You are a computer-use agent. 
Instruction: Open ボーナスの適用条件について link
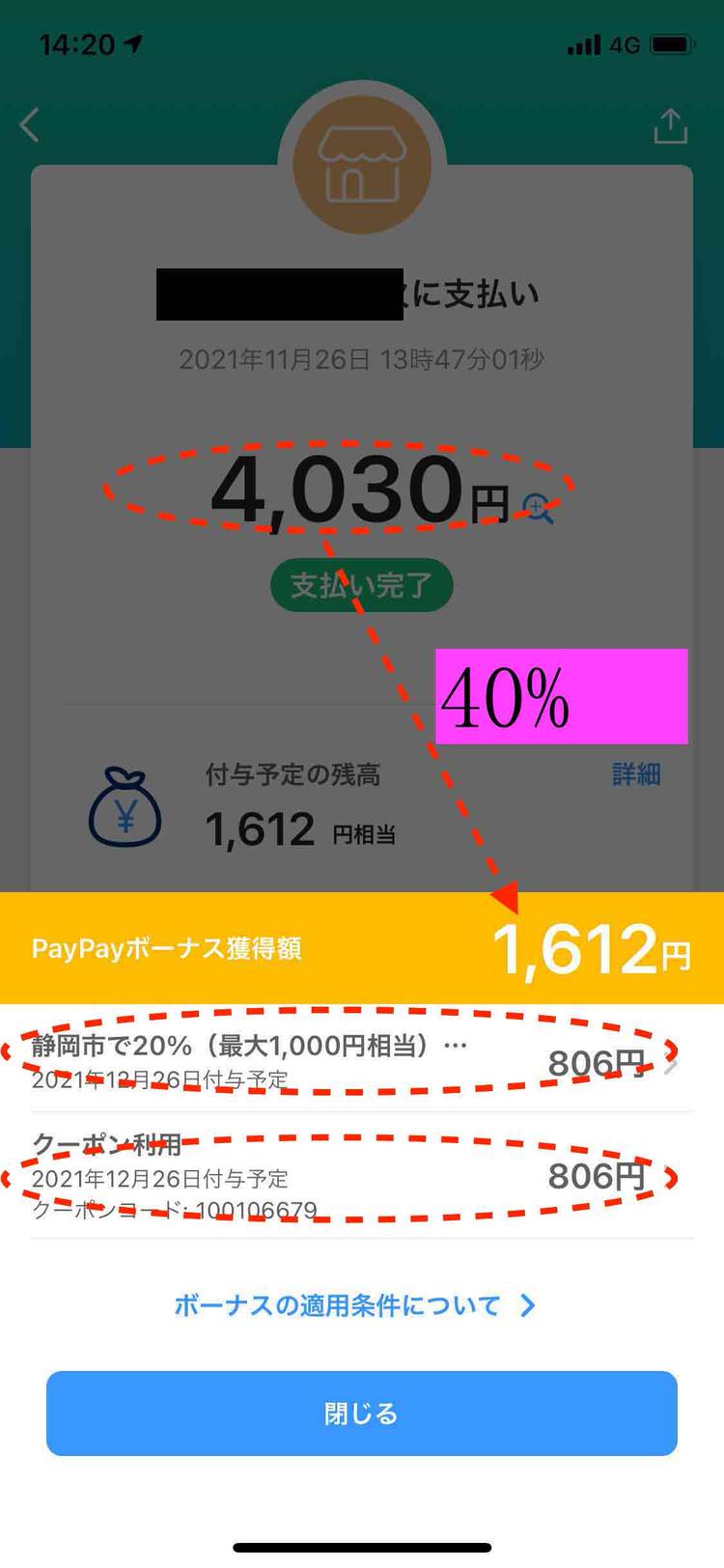(x=353, y=1305)
